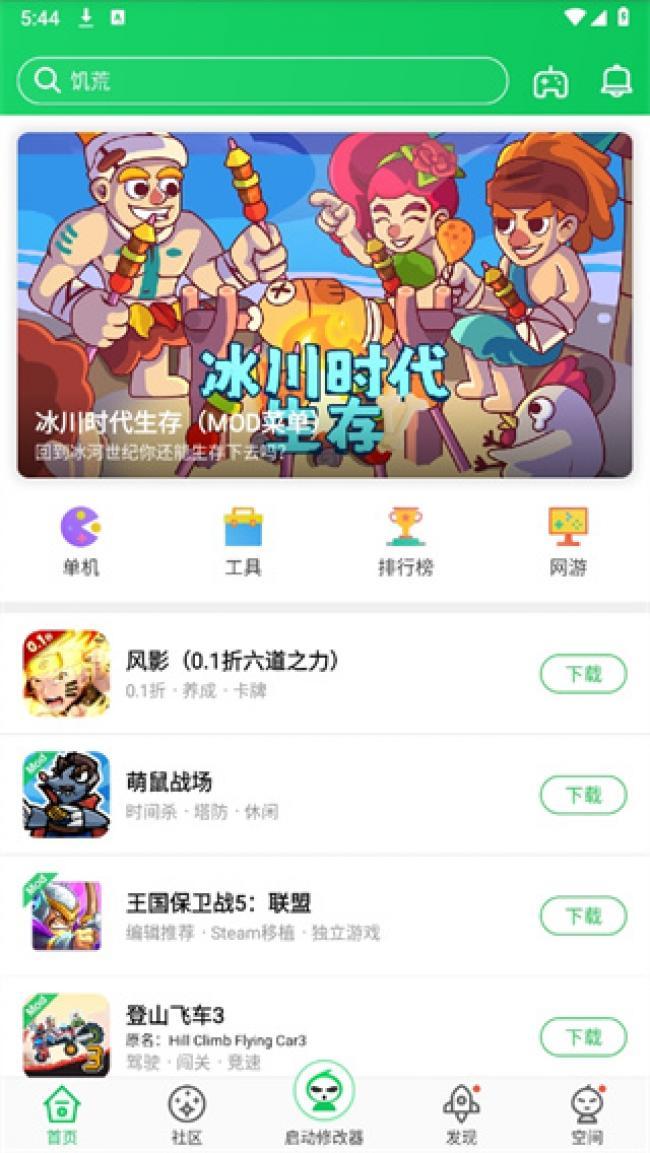Open the 网游 category
Viewport: 650px width, 1153px height.
[x=568, y=541]
